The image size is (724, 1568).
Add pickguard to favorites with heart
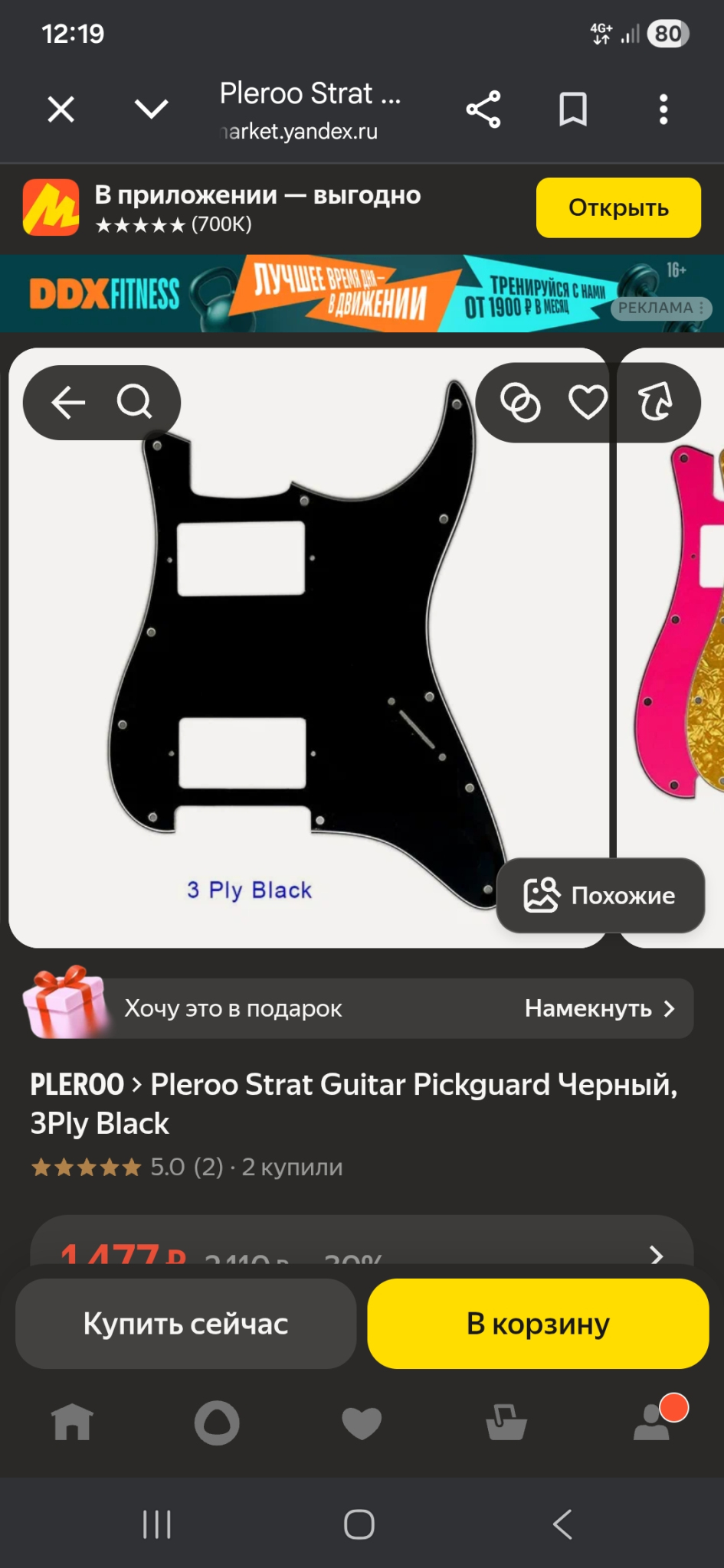pos(588,403)
